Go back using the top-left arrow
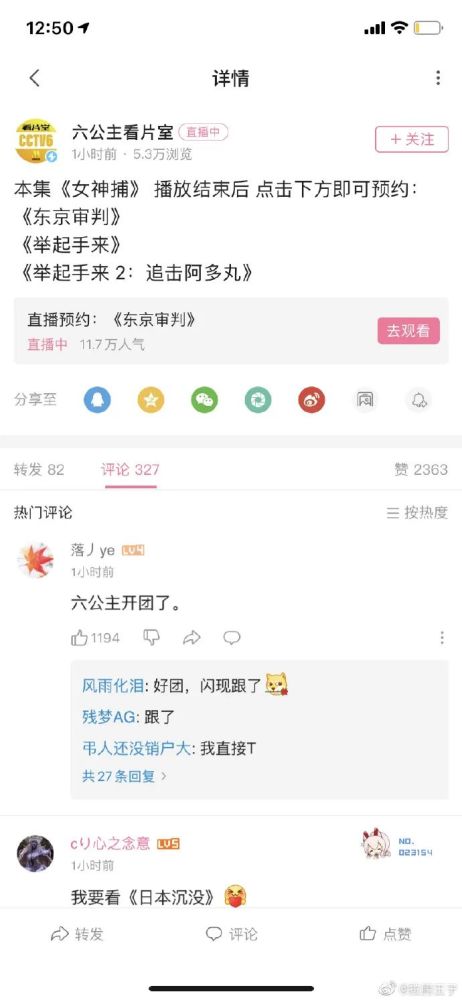462x1000 pixels. point(34,78)
